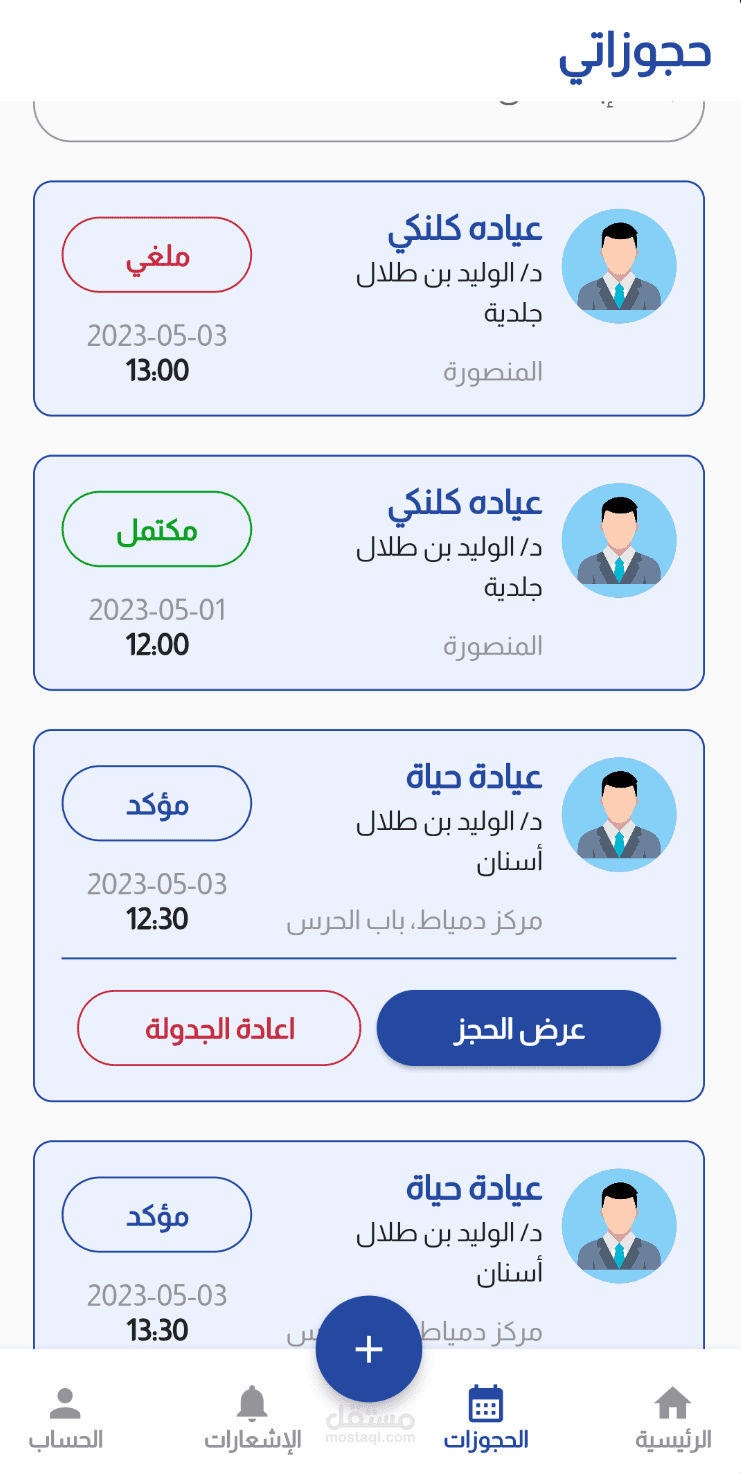Viewport: 741px width, 1474px height.
Task: Open the cancelled ملغي booking at 13:00
Action: [369, 298]
